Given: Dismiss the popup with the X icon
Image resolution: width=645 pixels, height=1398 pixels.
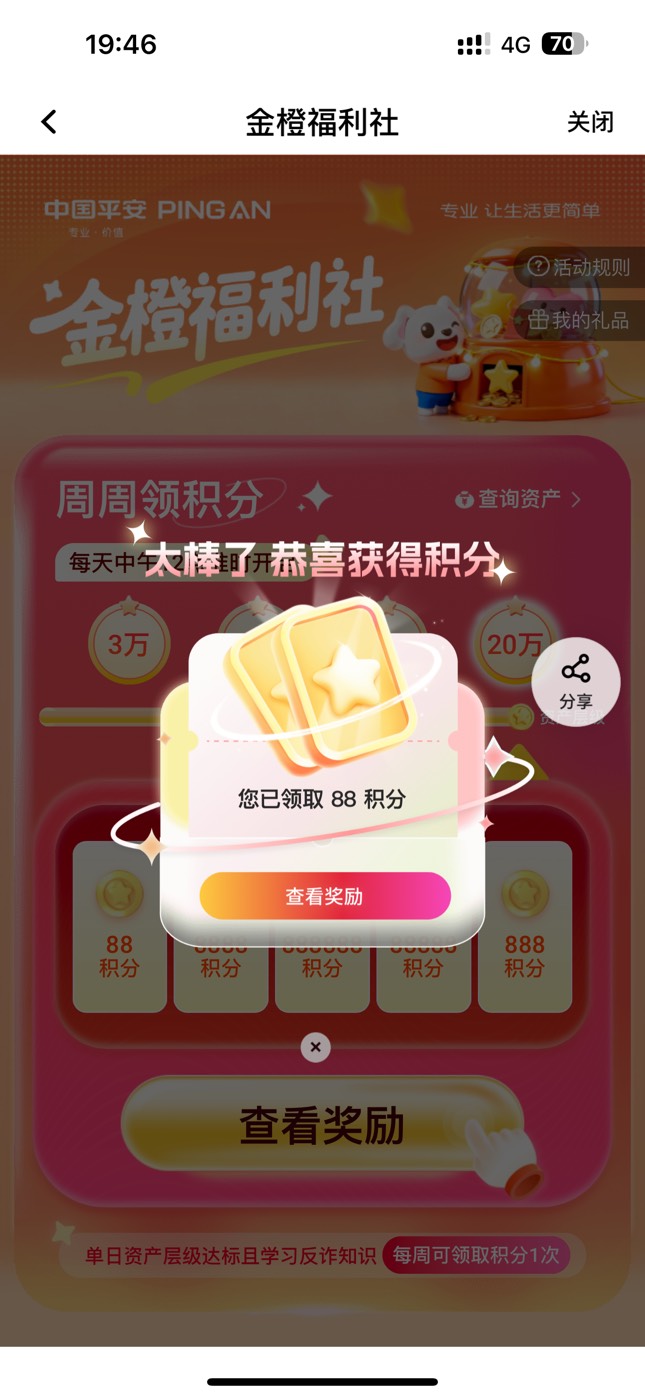Looking at the screenshot, I should click(316, 1047).
